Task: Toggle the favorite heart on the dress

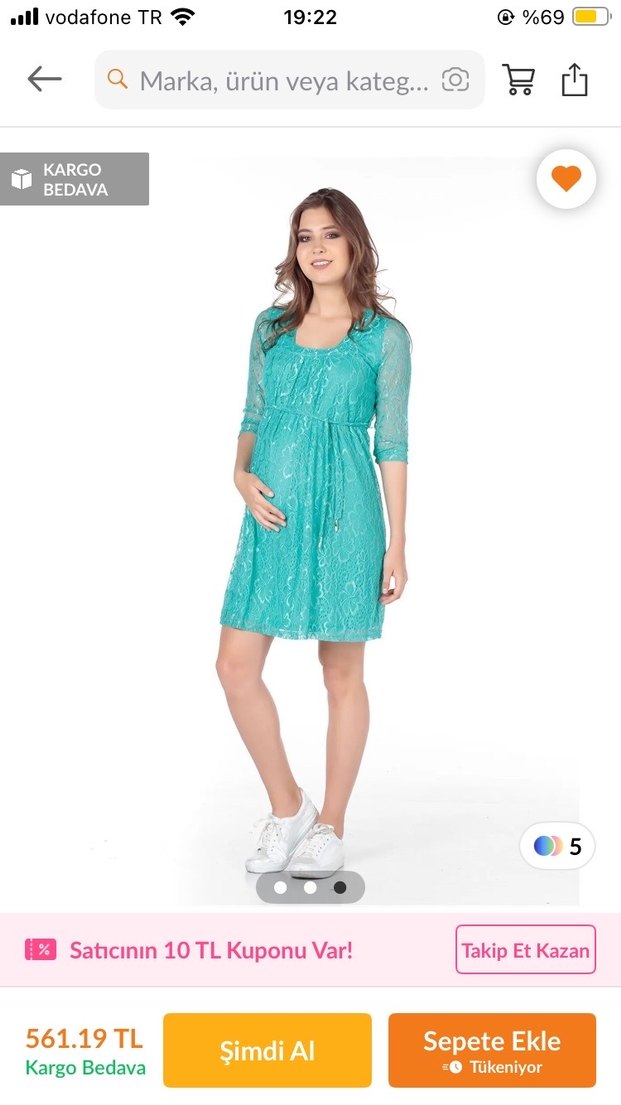Action: pos(566,180)
